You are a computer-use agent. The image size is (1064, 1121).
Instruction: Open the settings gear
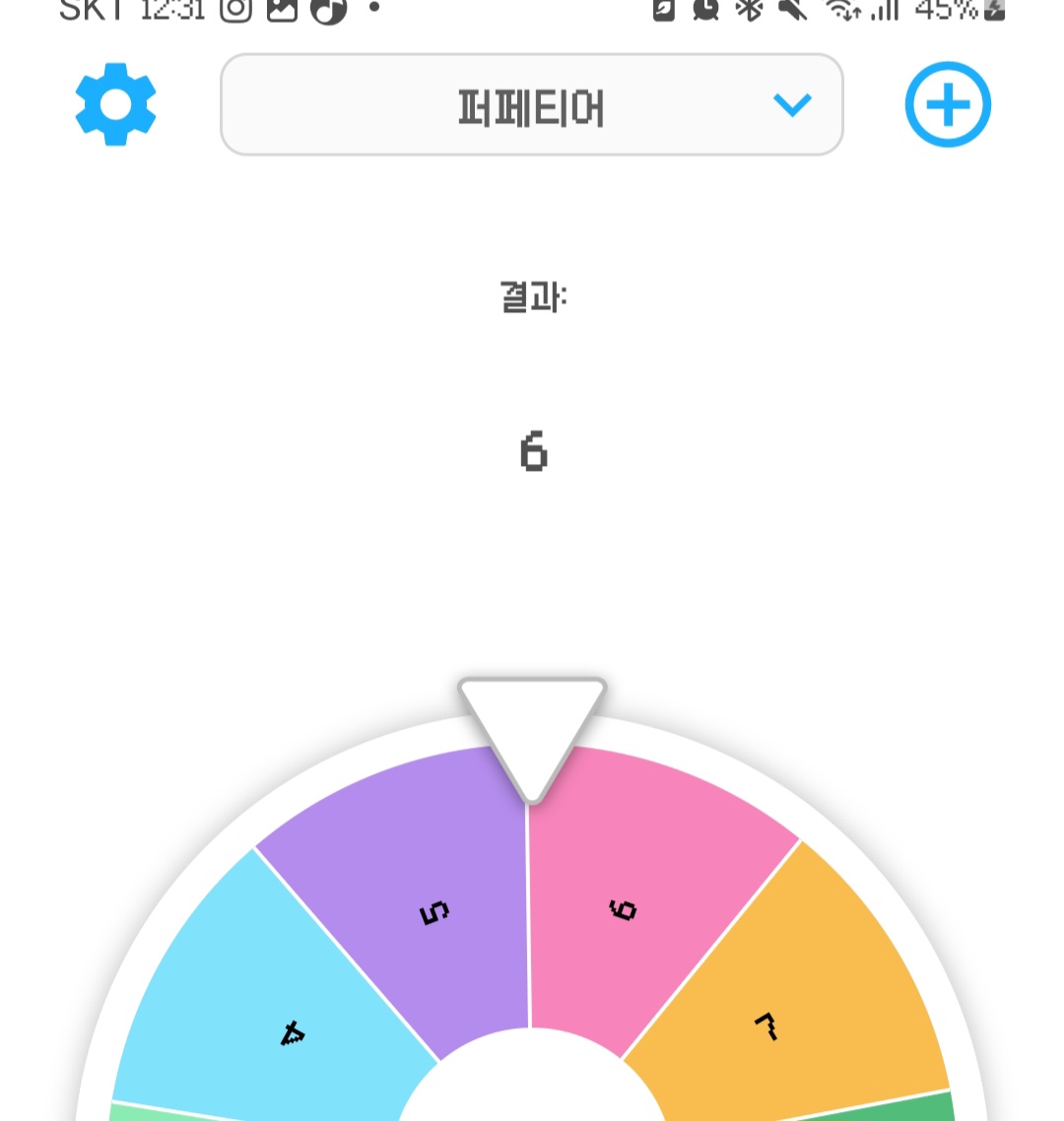tap(116, 104)
